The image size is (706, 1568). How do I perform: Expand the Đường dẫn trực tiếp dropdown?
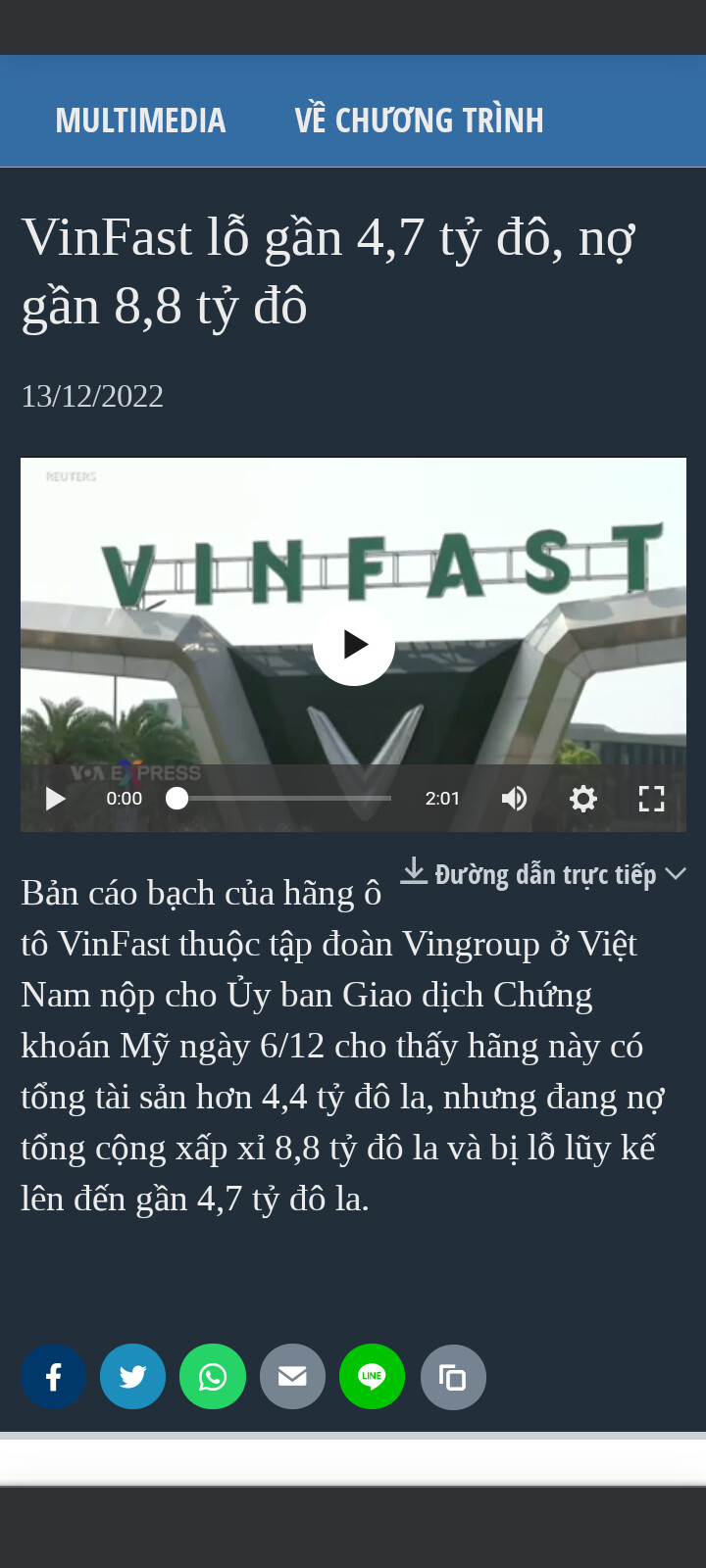coord(543,873)
